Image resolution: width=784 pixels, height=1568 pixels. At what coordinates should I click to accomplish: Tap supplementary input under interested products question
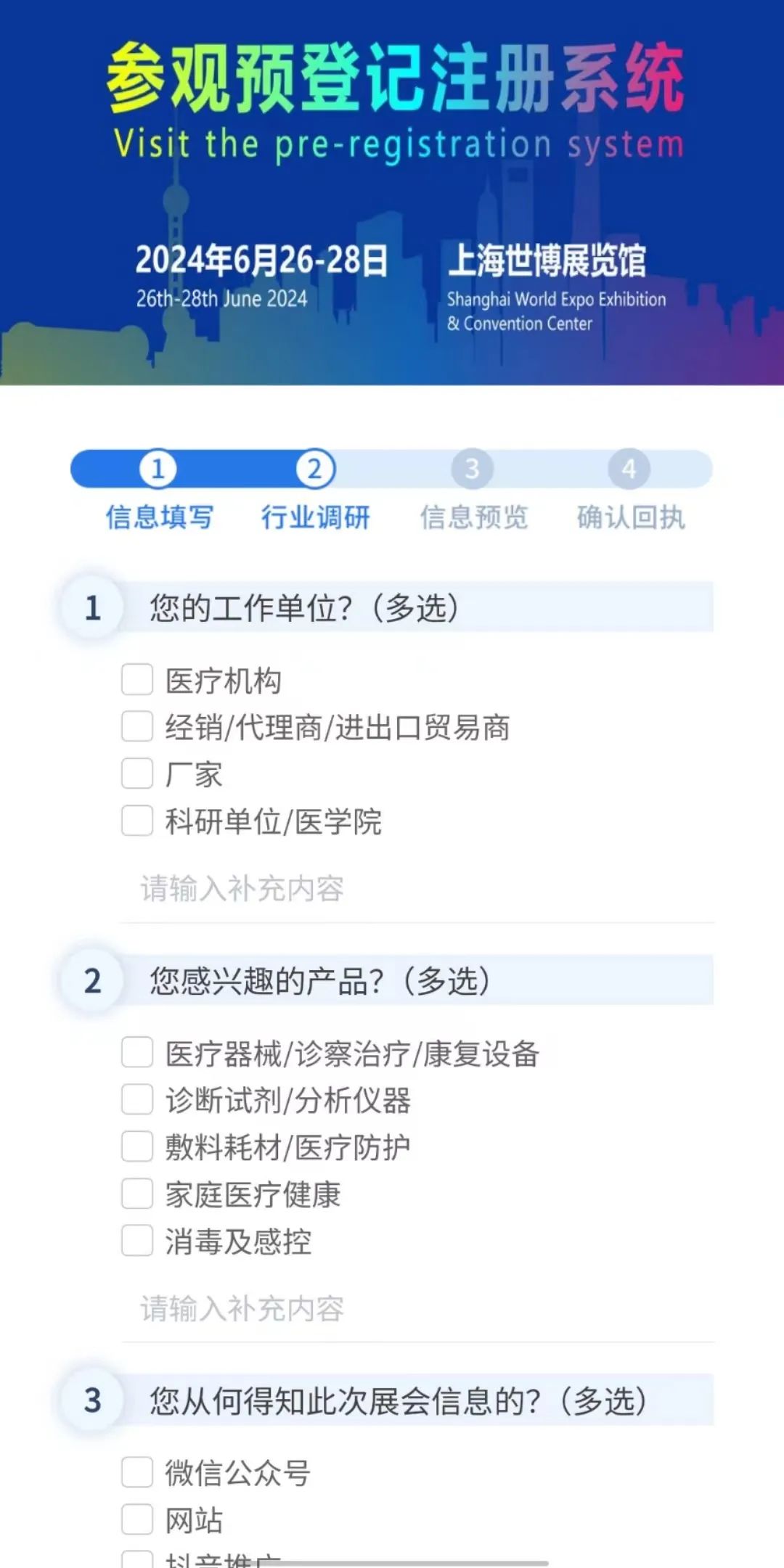[417, 1309]
